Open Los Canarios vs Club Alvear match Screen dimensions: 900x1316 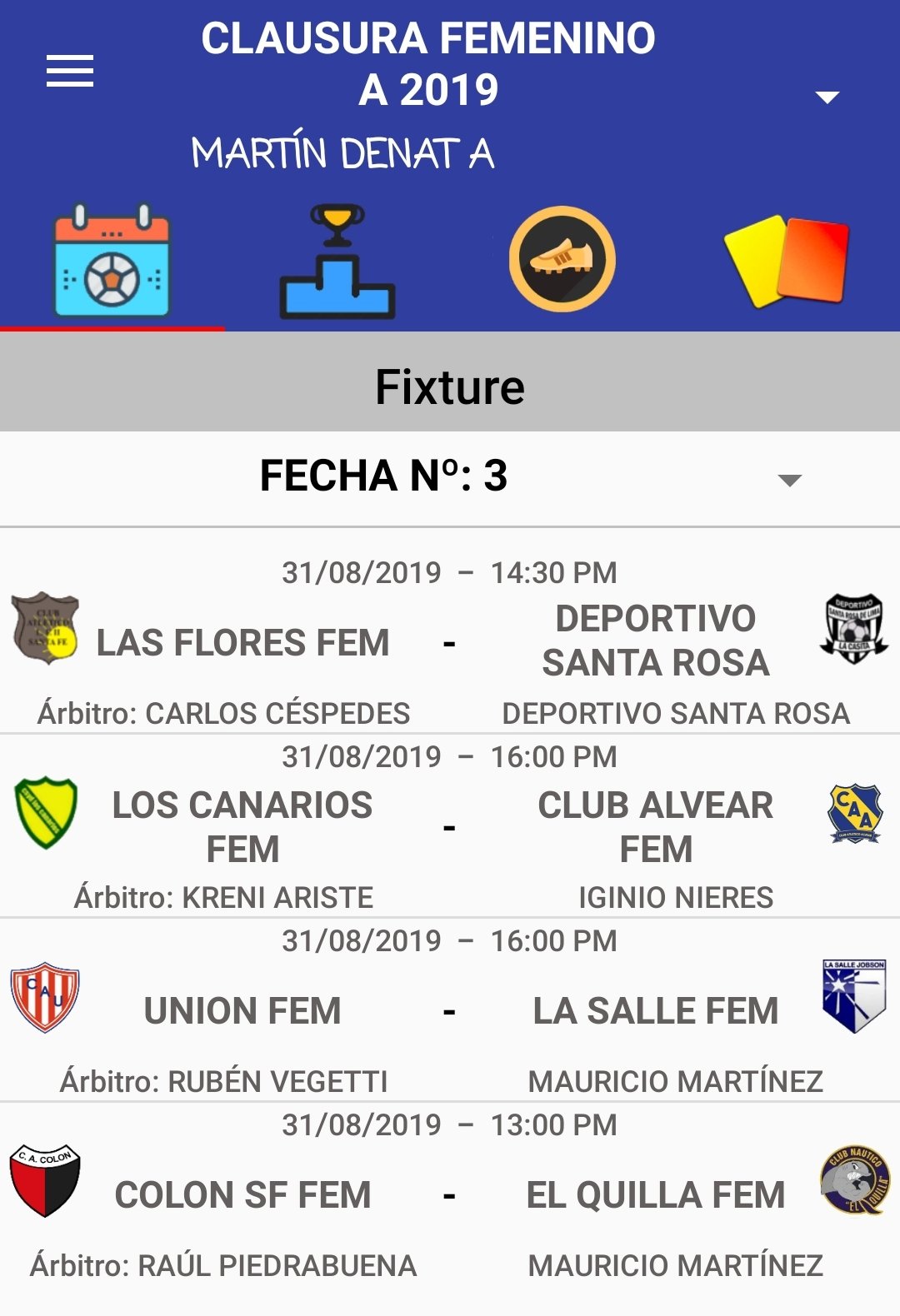(450, 827)
